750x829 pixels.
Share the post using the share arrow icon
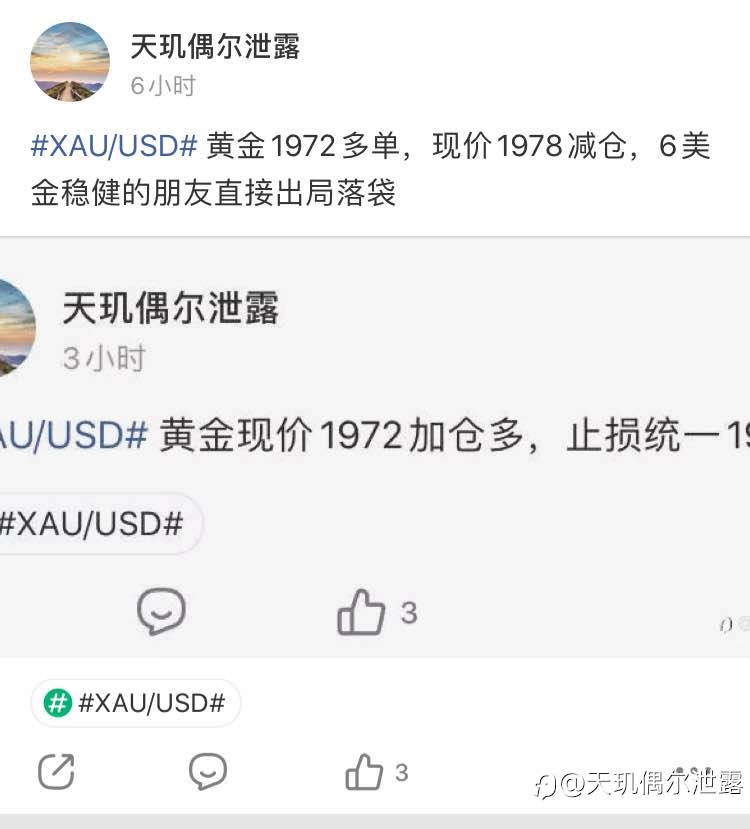pyautogui.click(x=56, y=772)
